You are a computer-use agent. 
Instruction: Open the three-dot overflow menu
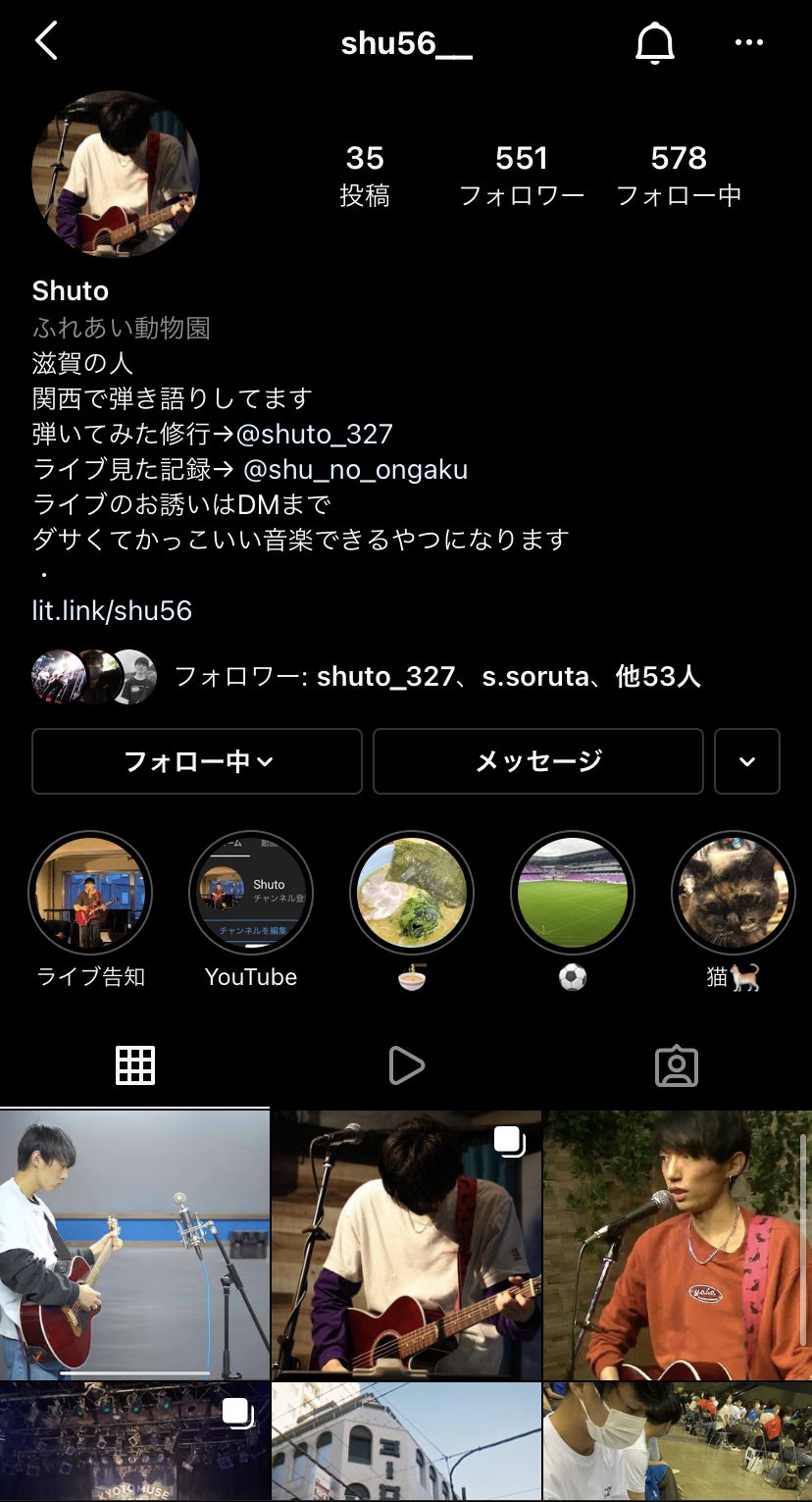coord(748,42)
